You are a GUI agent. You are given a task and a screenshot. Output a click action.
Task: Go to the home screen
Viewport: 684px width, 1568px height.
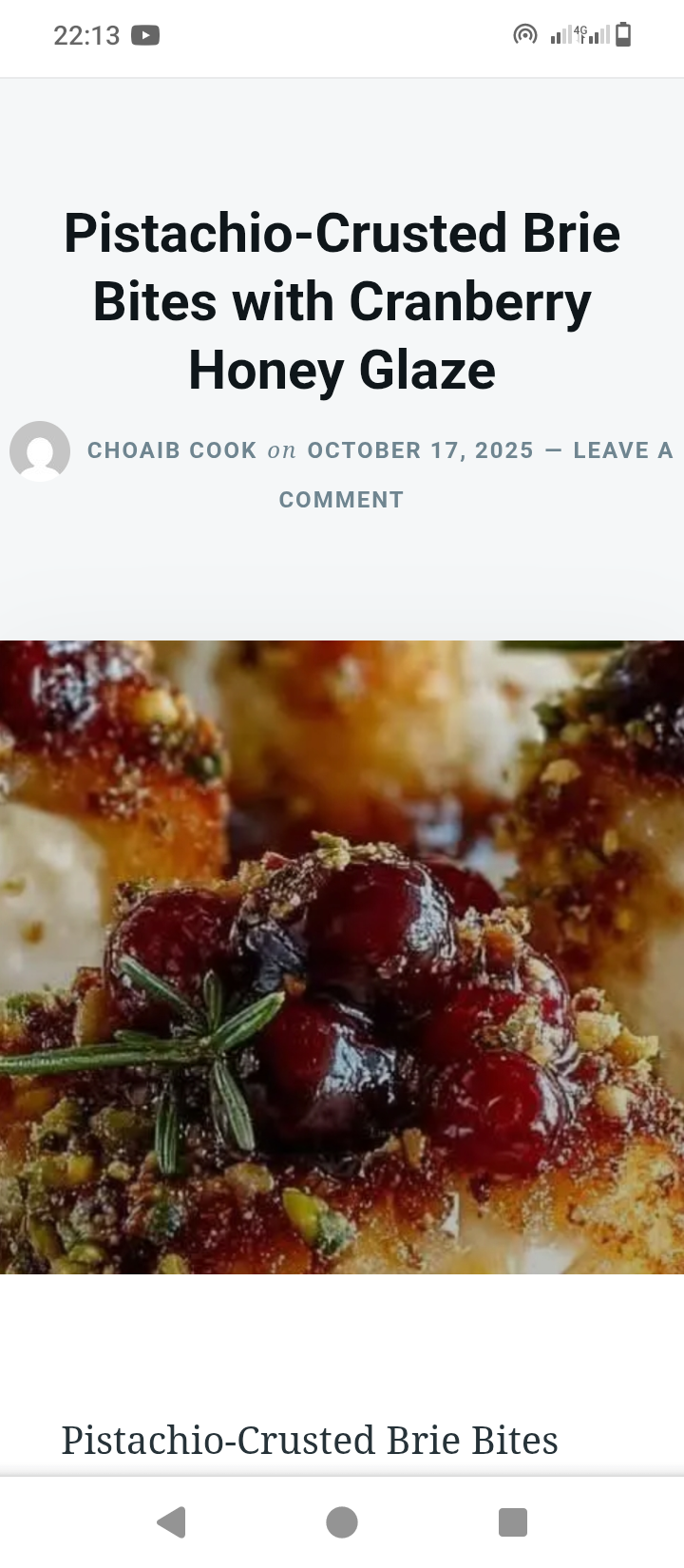(342, 1521)
